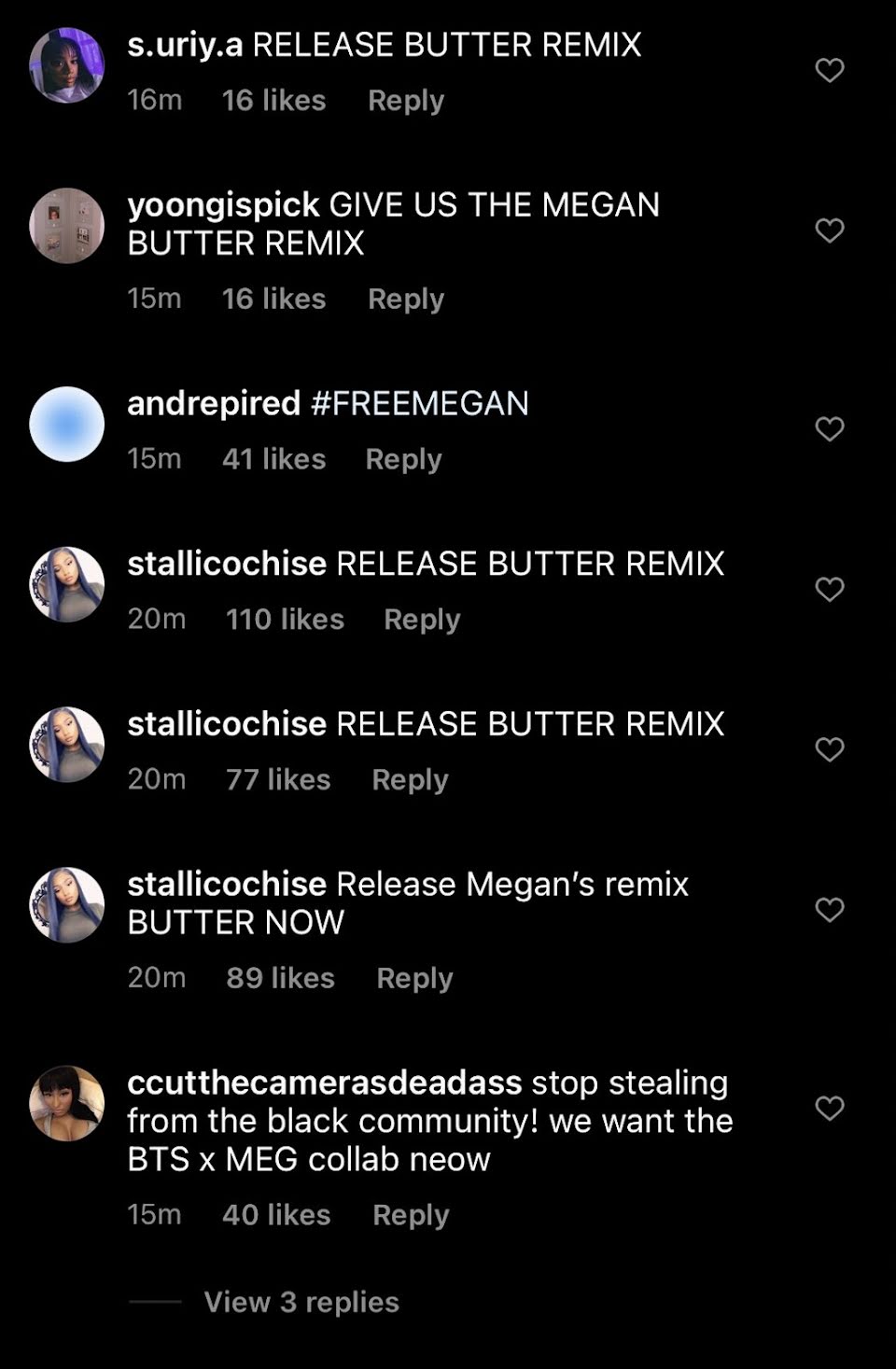Like ccutthecamerasdeadass's comment
The width and height of the screenshot is (896, 1369).
tap(829, 1108)
